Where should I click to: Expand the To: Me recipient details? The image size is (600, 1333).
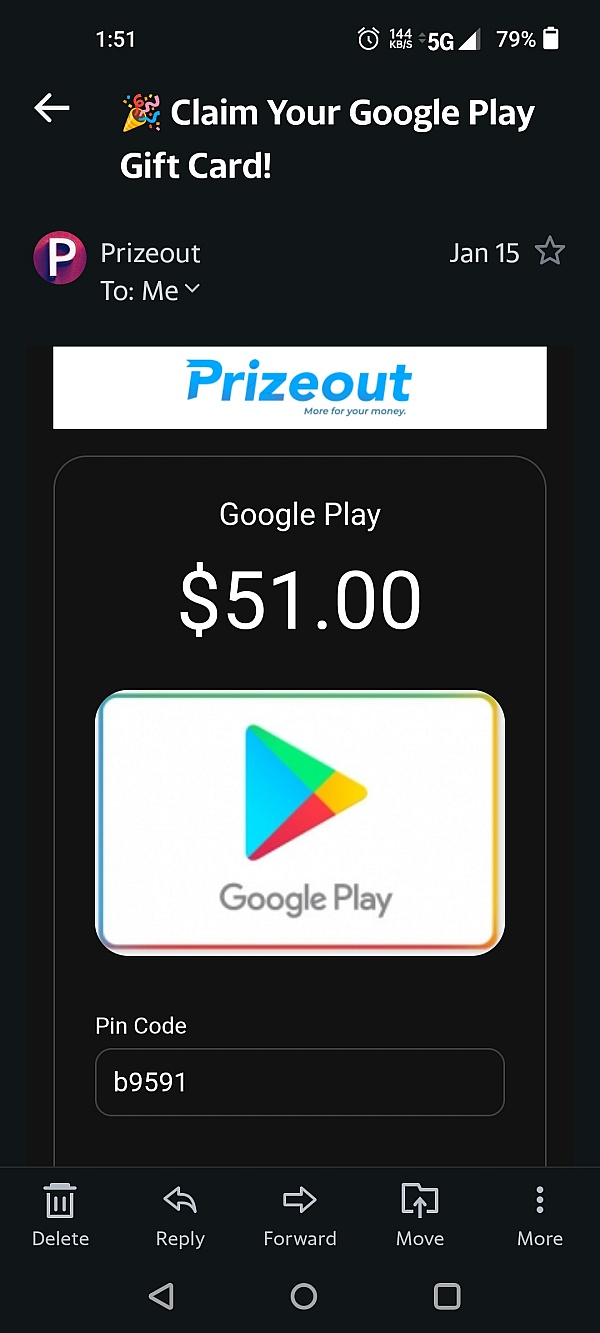coord(191,290)
